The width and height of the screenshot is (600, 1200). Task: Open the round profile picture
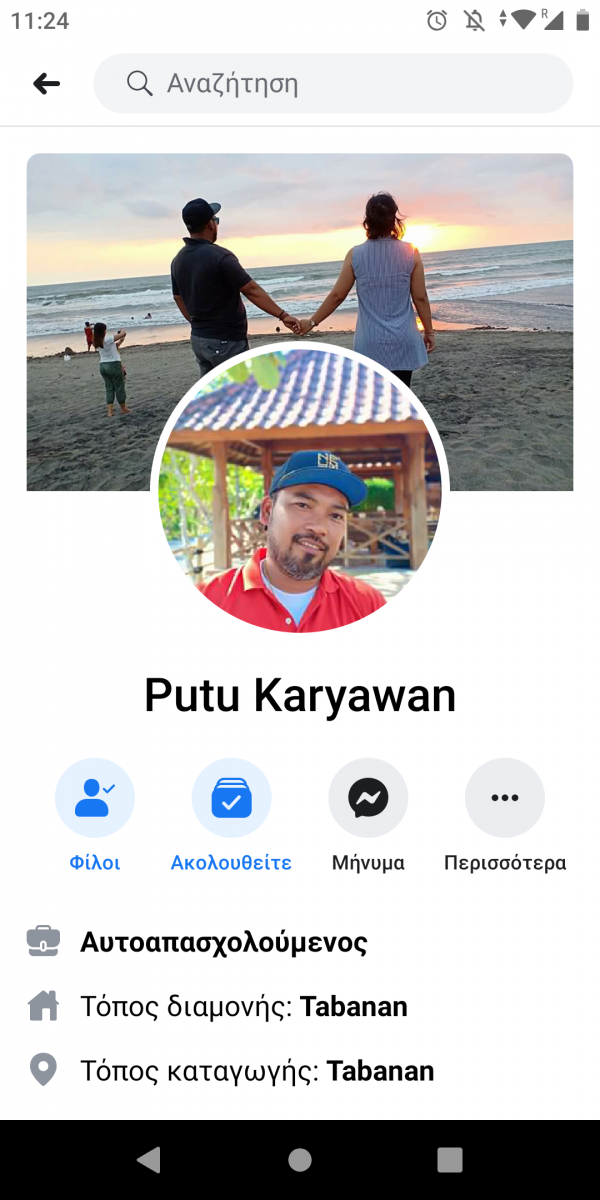coord(300,490)
